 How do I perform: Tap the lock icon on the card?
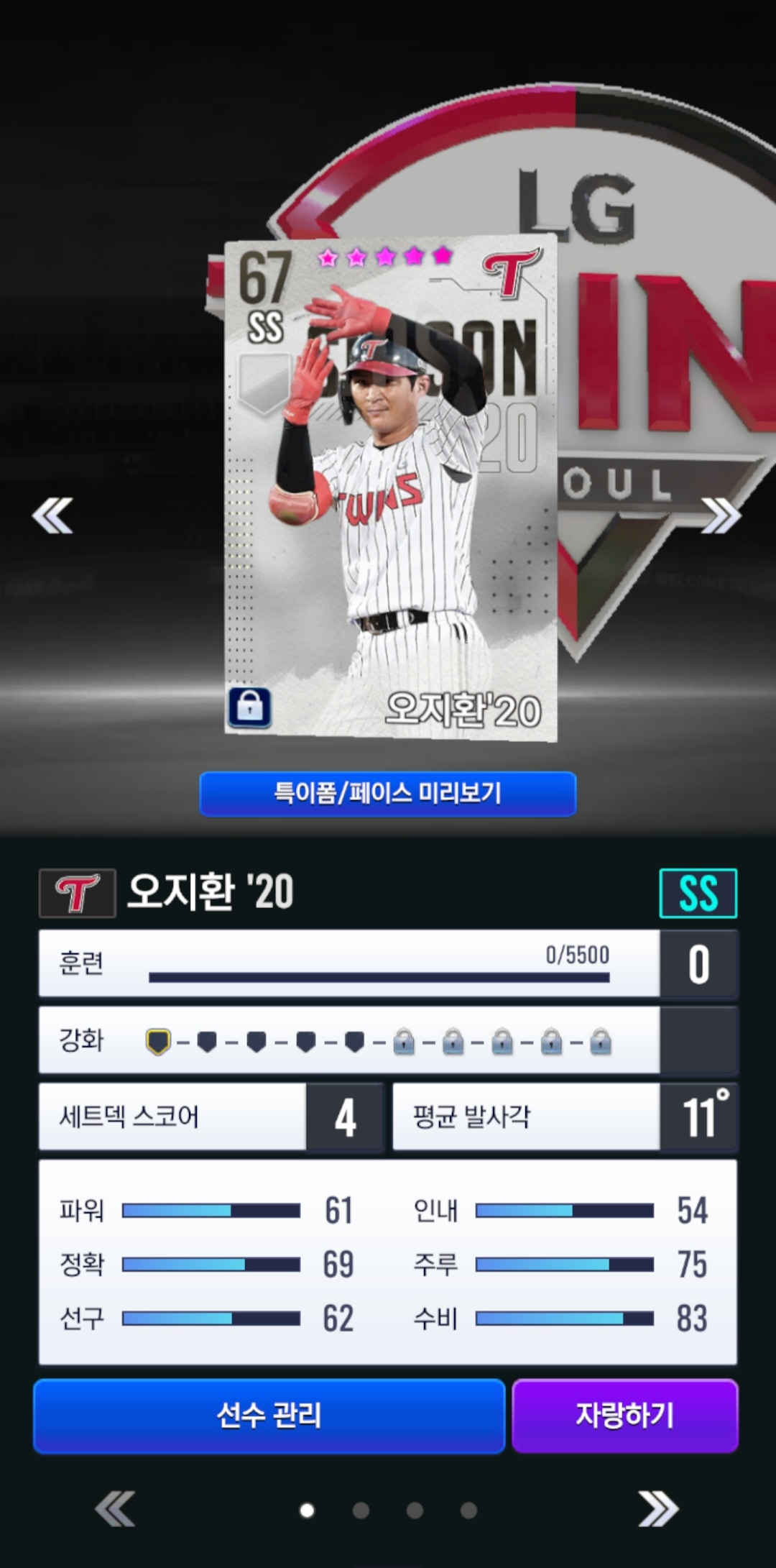249,707
